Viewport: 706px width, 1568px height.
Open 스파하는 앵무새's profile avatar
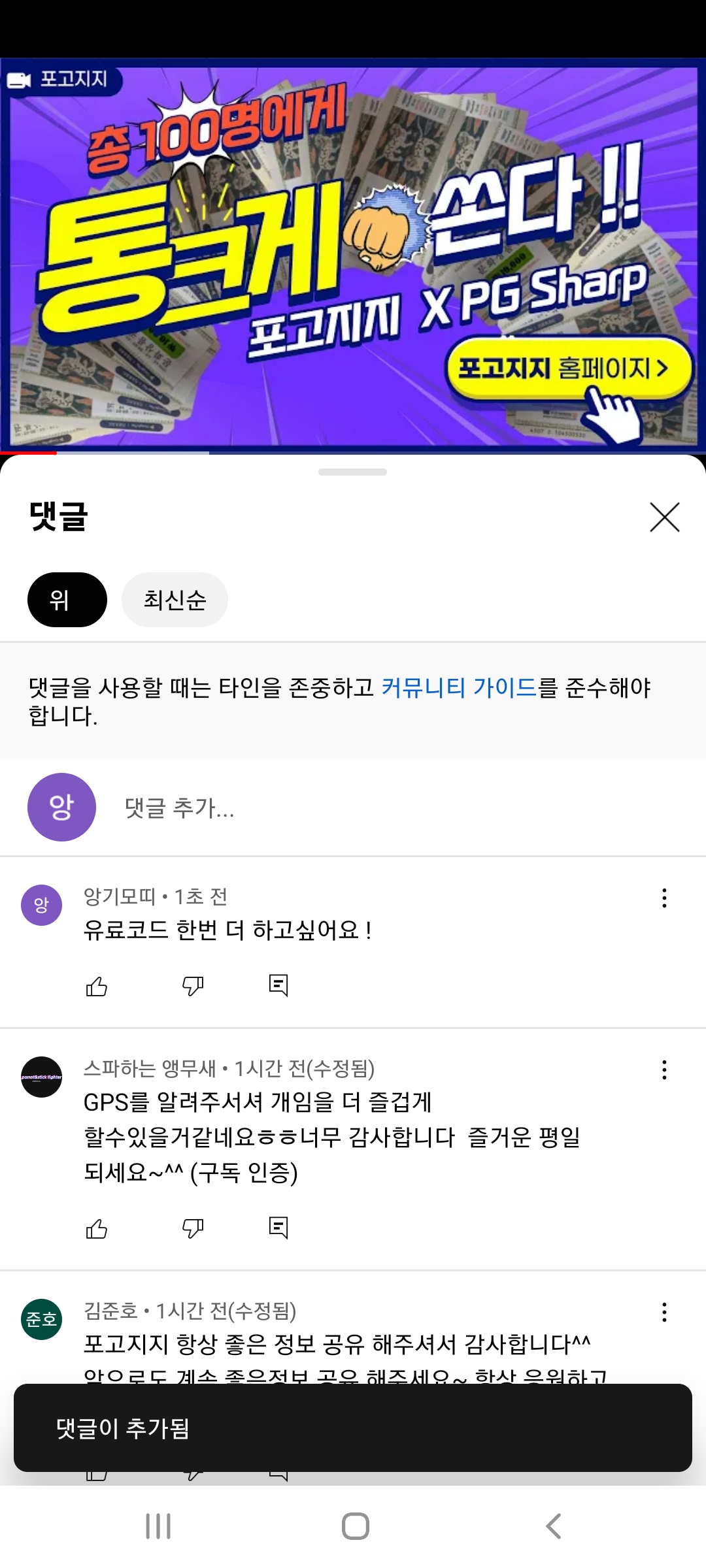click(41, 1077)
